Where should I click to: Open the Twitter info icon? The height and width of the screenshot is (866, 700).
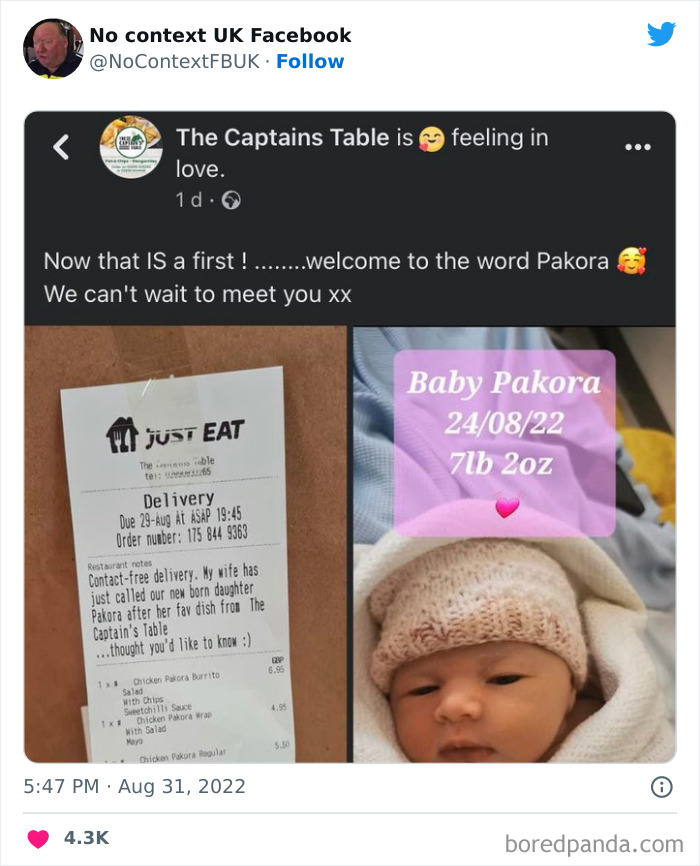[x=662, y=787]
